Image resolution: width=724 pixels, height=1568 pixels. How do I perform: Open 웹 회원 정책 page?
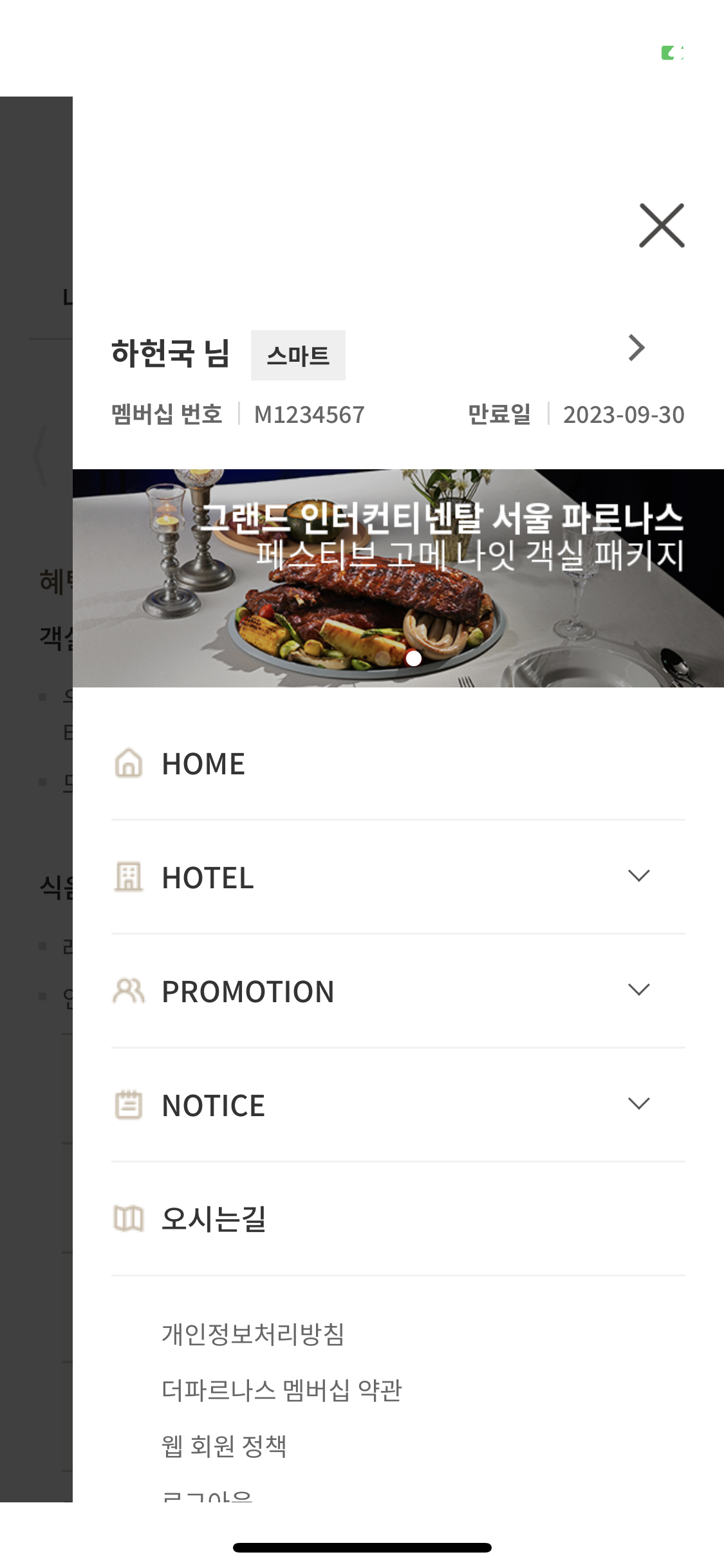(x=224, y=1446)
